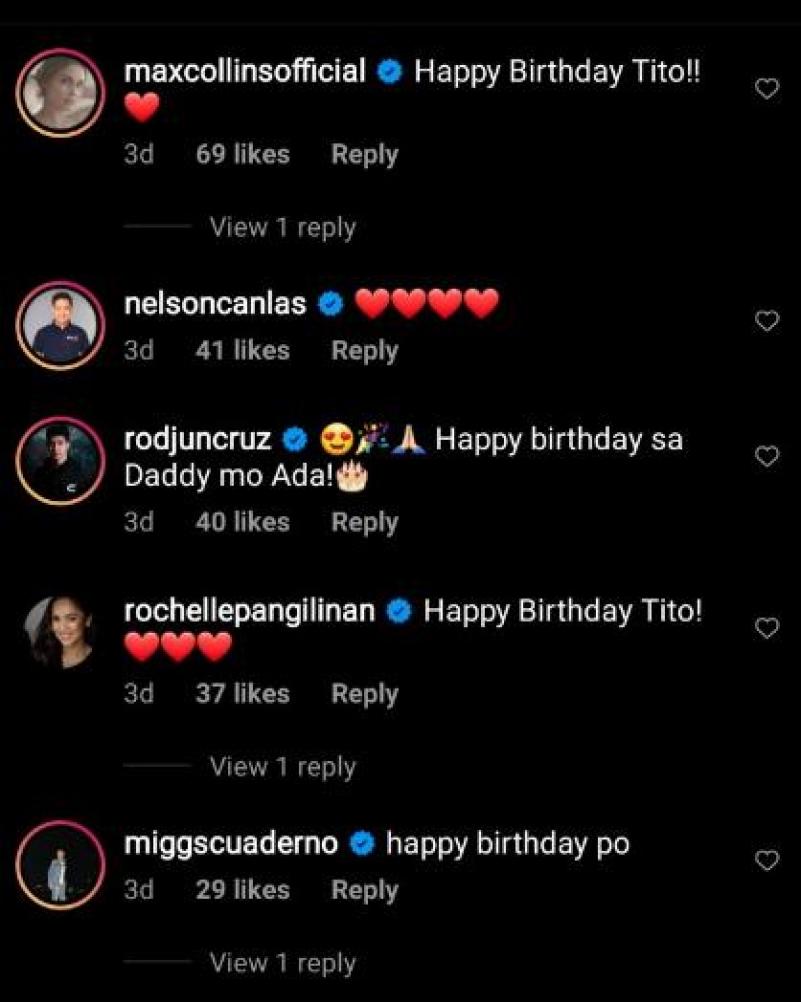Image resolution: width=801 pixels, height=1002 pixels.
Task: Reply to rodjuncruz's comment
Action: point(364,522)
